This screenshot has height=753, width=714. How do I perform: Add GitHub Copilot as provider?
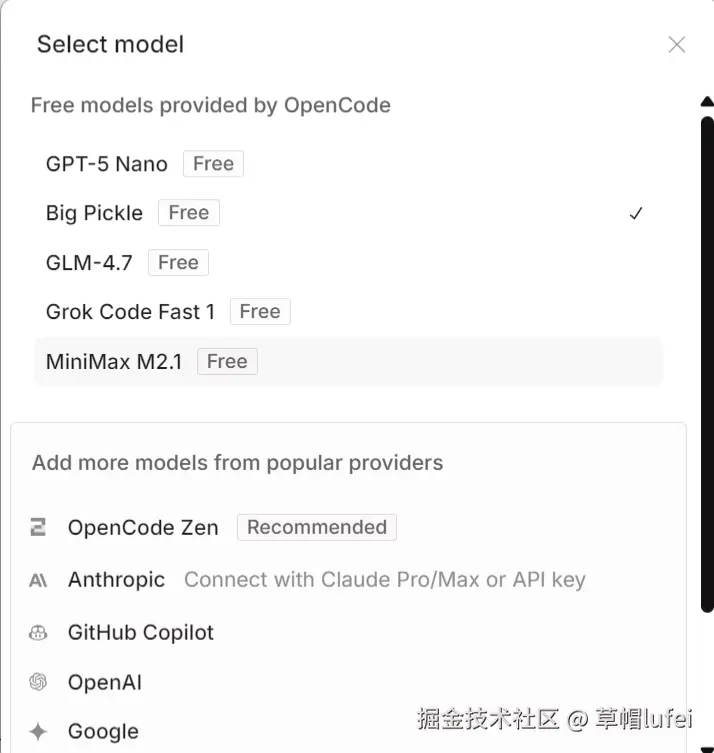coord(141,633)
